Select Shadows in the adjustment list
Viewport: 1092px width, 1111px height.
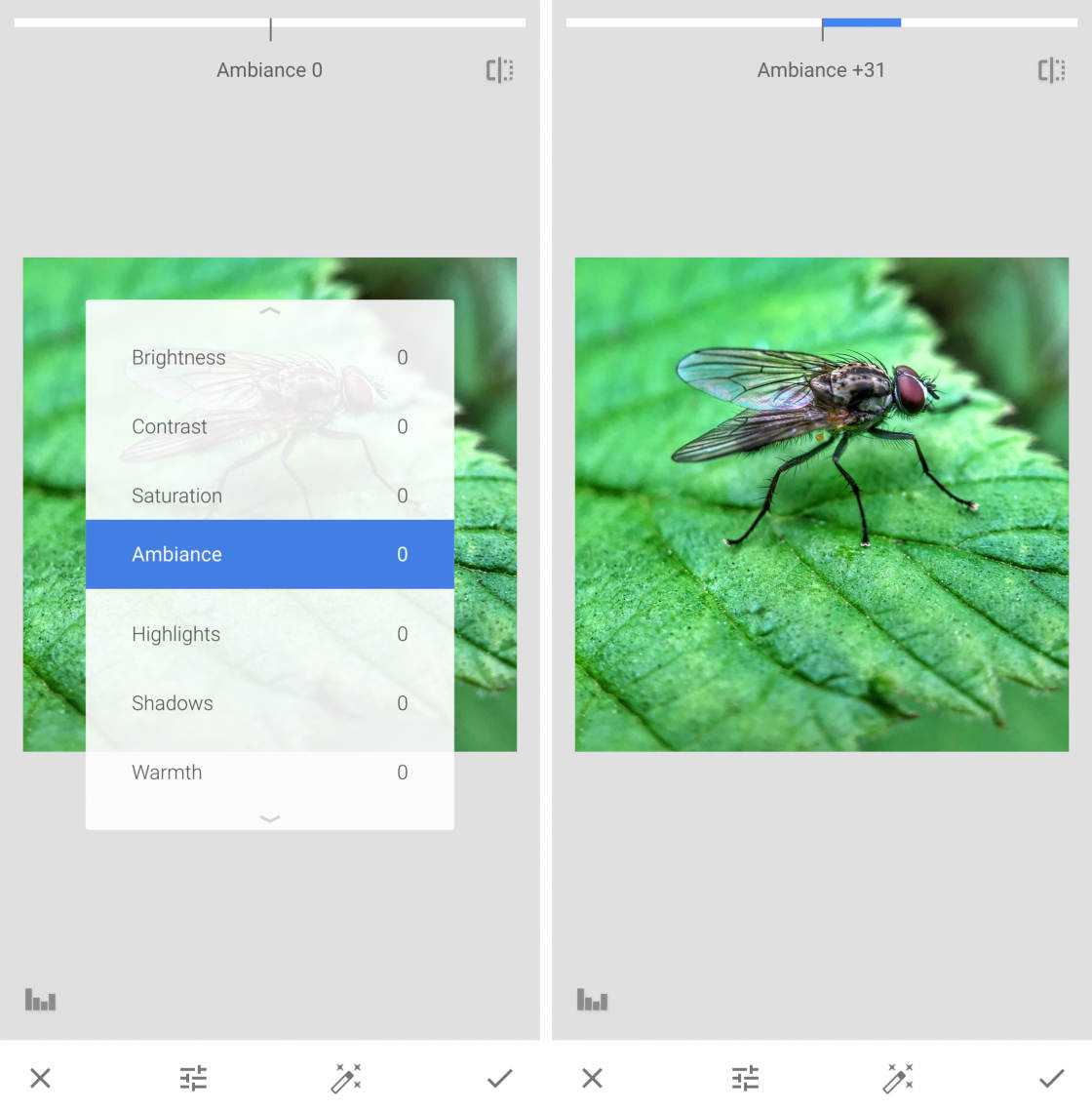coord(269,703)
